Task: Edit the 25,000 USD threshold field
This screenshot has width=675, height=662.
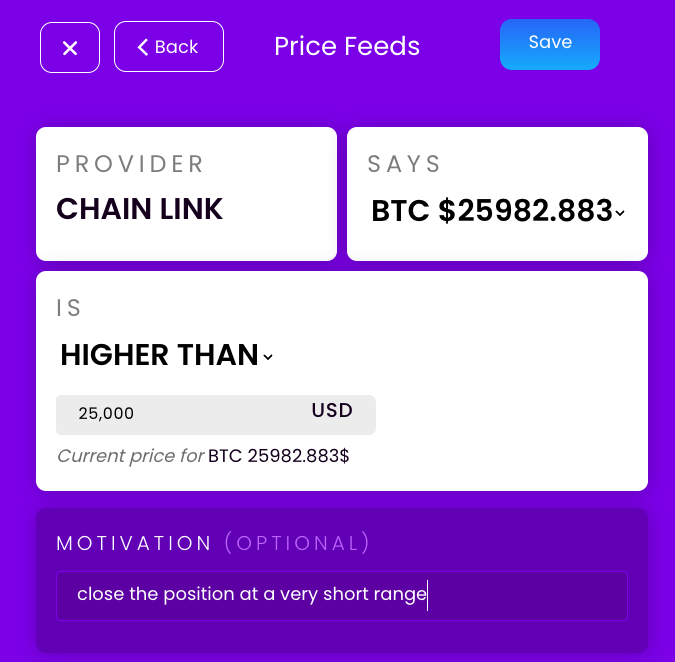Action: coord(190,414)
